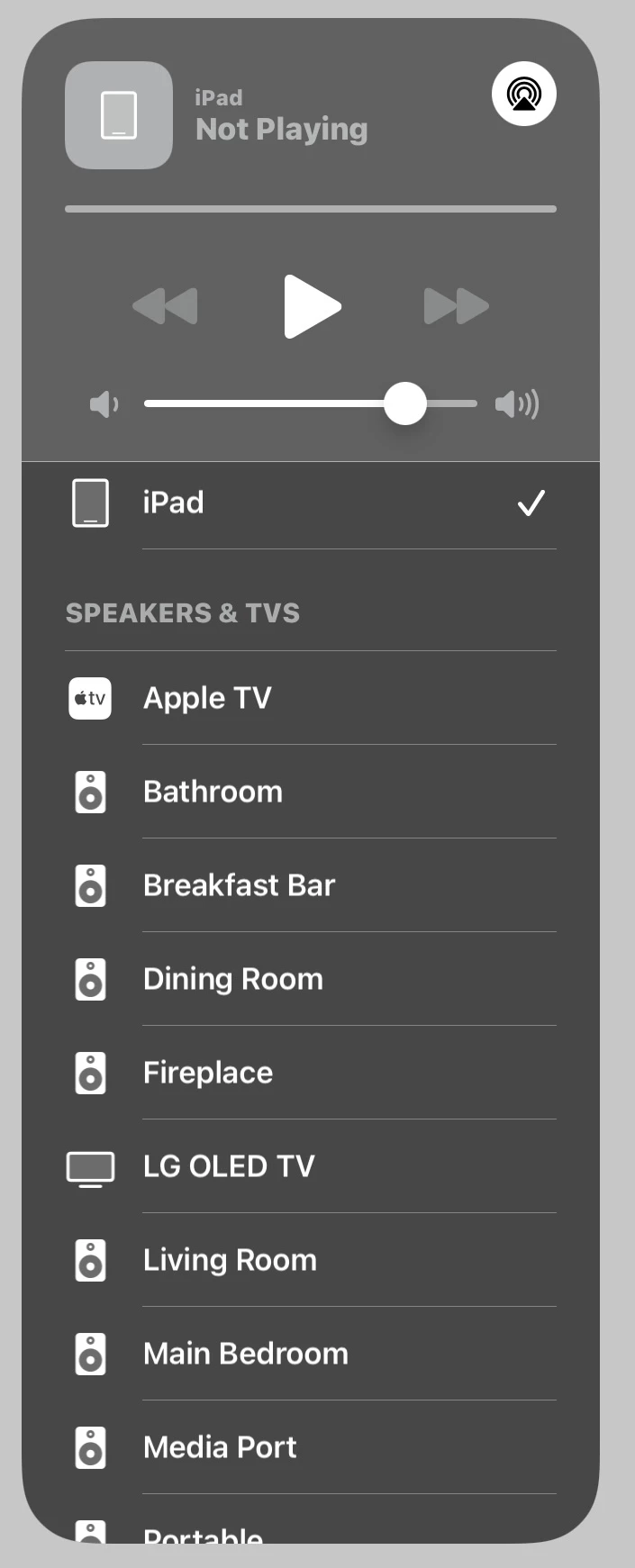This screenshot has height=1568, width=635.
Task: Pick the Main Bedroom speaker
Action: point(310,1354)
